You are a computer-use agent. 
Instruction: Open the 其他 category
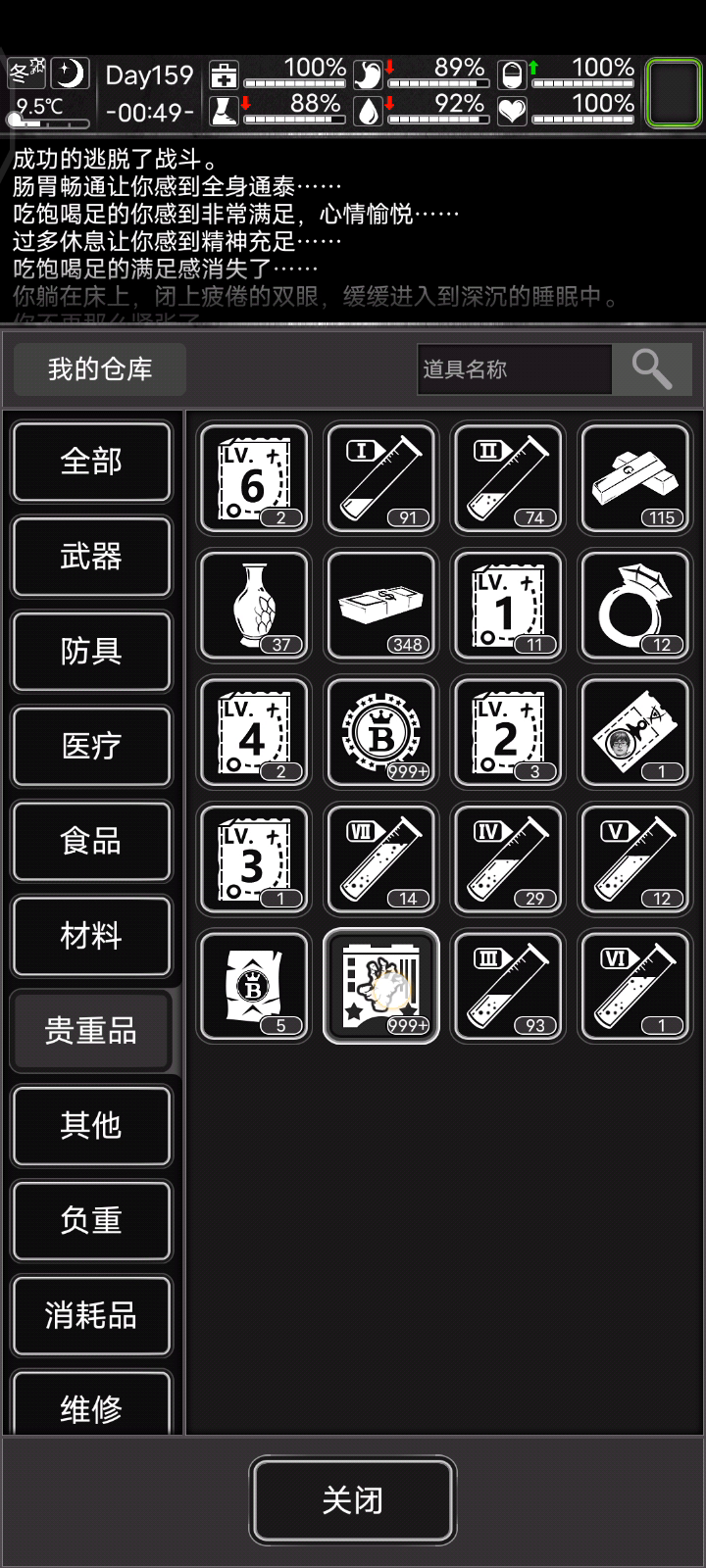coord(91,1125)
